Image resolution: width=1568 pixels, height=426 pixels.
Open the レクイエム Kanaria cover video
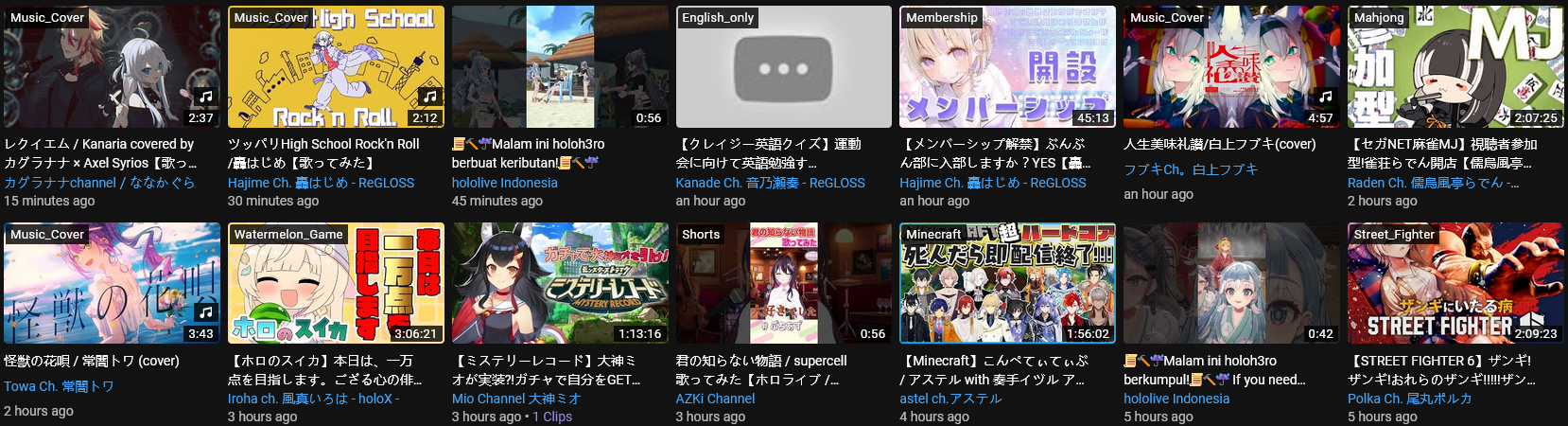[112, 68]
